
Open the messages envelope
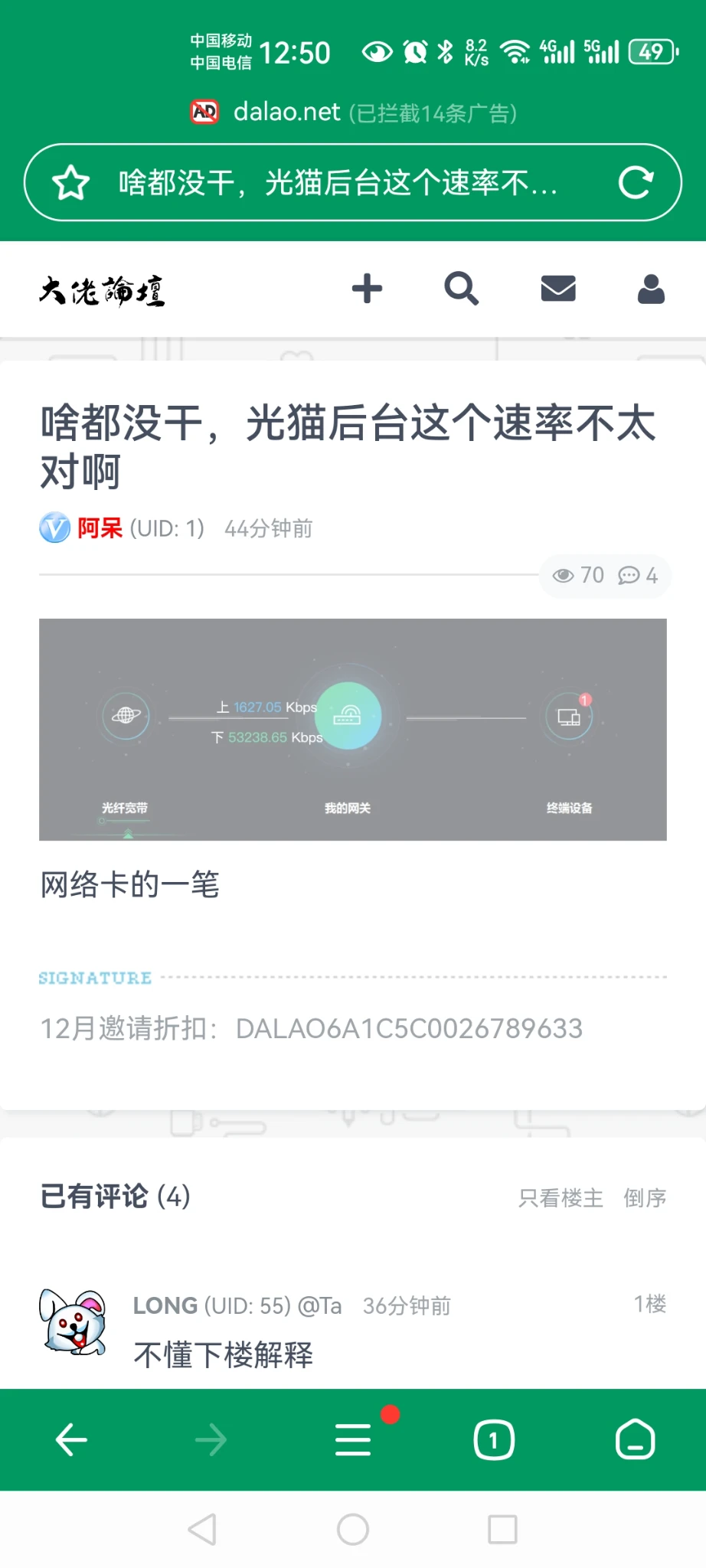558,289
